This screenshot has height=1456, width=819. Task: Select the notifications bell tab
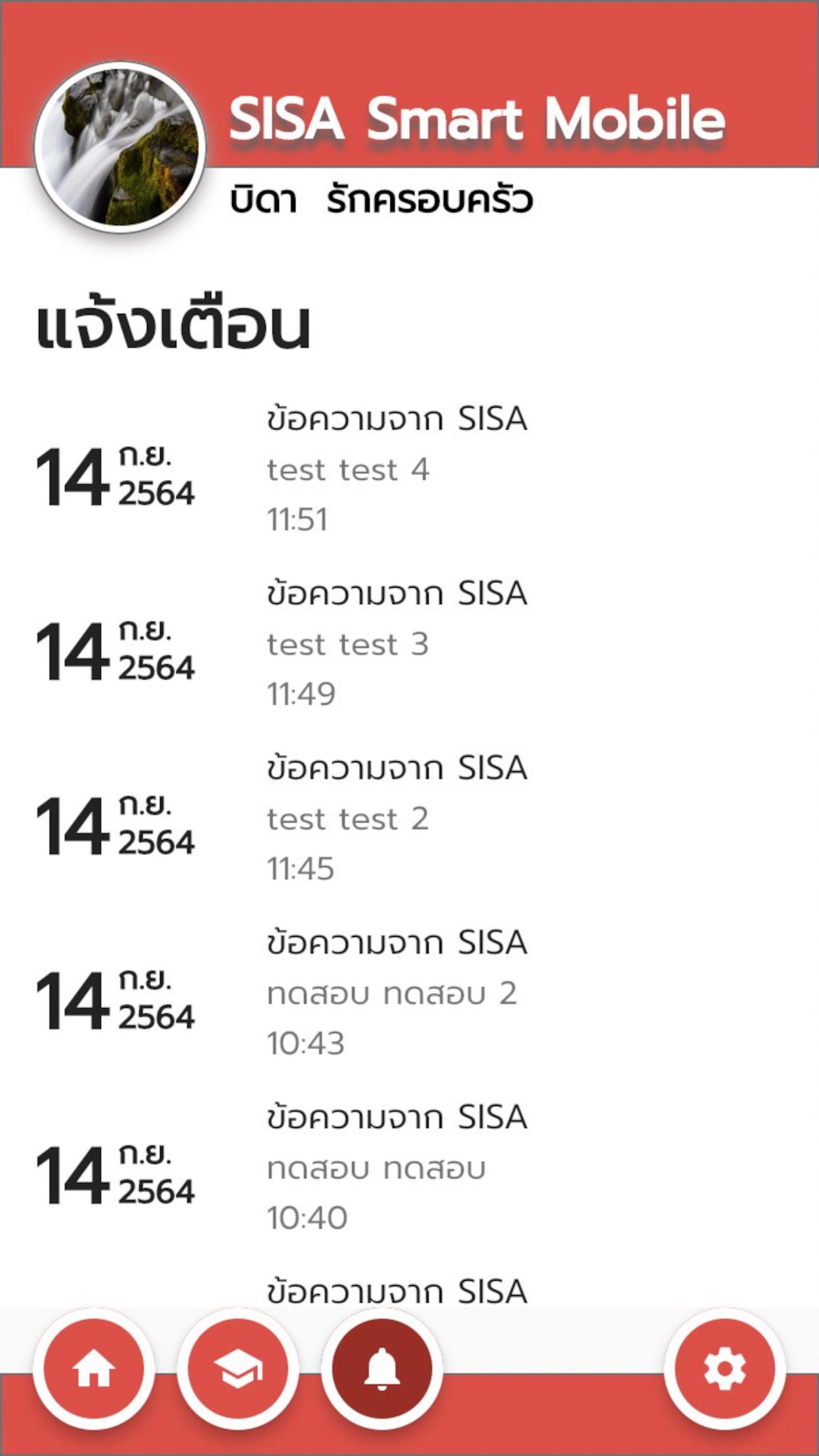click(x=382, y=1369)
